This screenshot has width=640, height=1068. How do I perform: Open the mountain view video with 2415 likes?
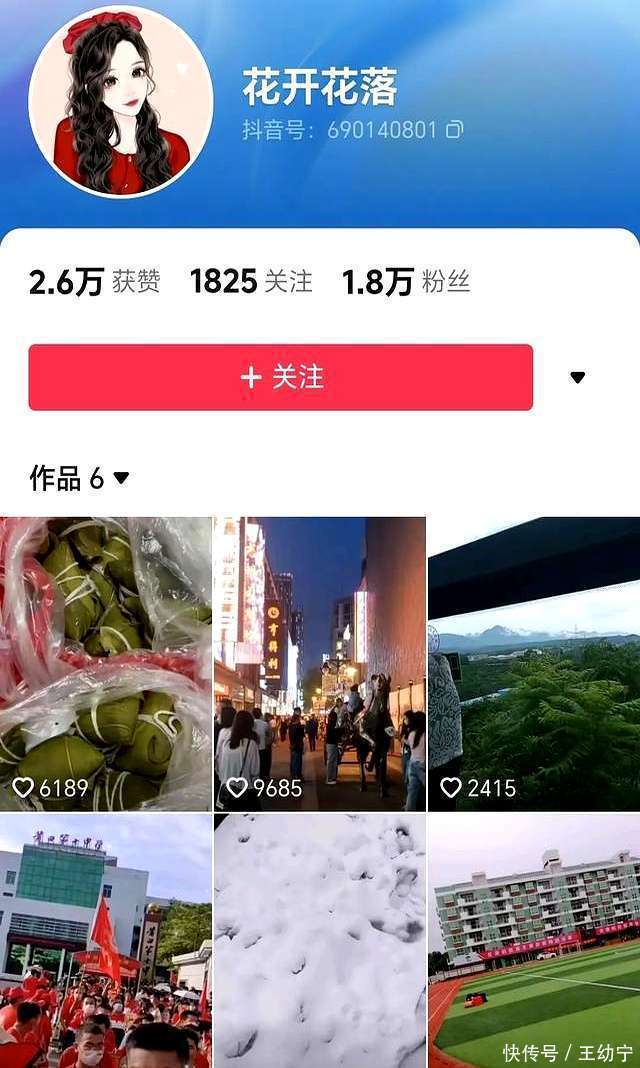[533, 663]
